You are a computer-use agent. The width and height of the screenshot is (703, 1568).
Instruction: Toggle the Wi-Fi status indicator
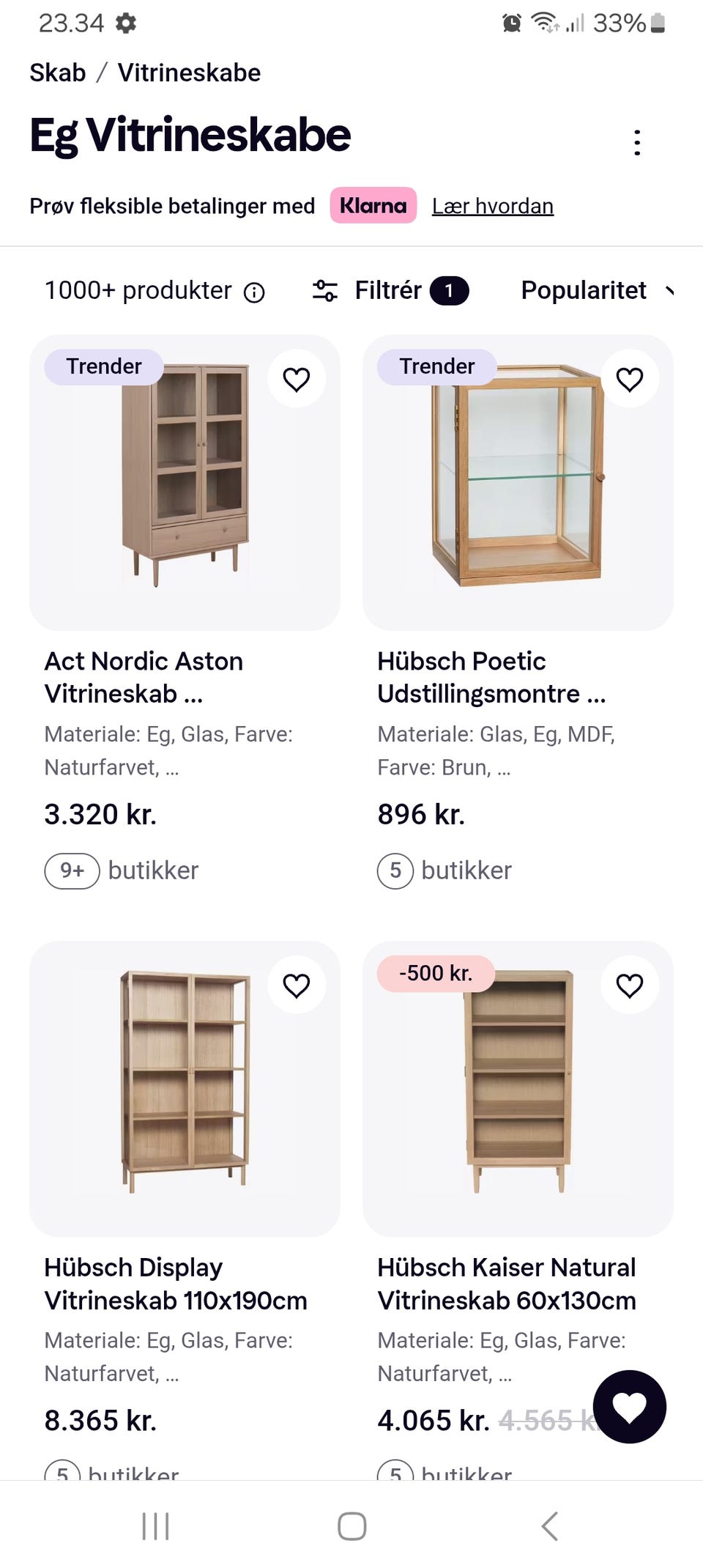click(x=542, y=22)
